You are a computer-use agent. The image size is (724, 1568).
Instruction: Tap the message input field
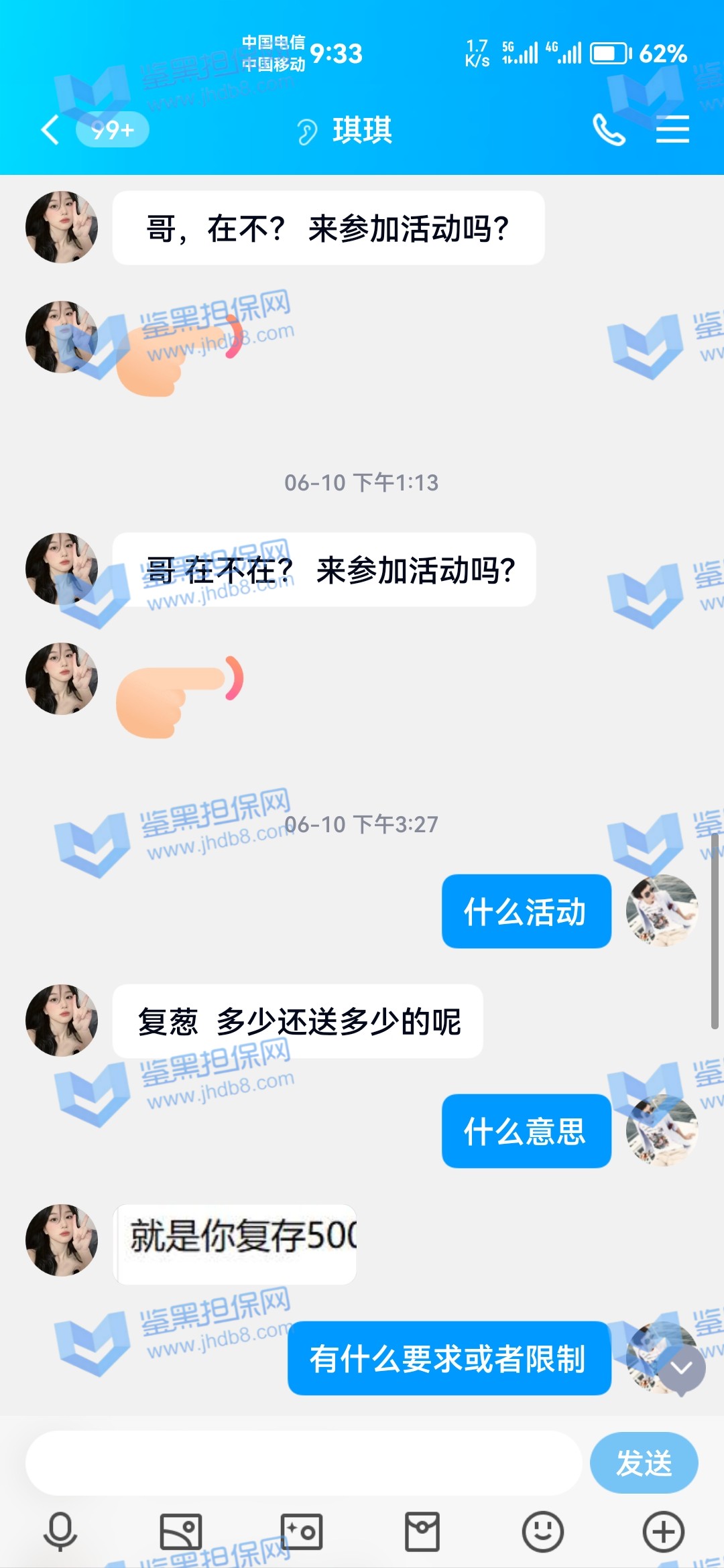pyautogui.click(x=302, y=1463)
